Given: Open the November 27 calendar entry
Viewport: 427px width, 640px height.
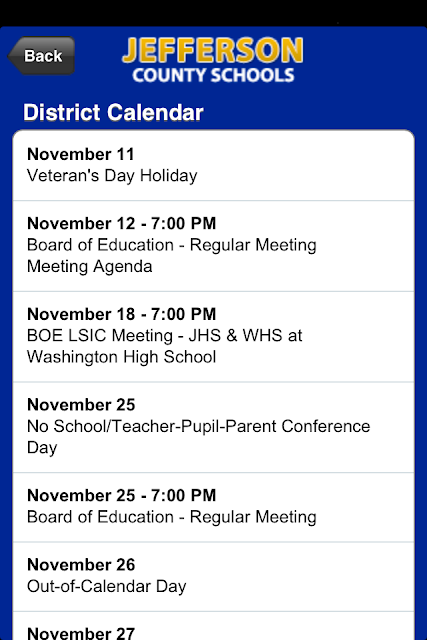Looking at the screenshot, I should tap(214, 626).
